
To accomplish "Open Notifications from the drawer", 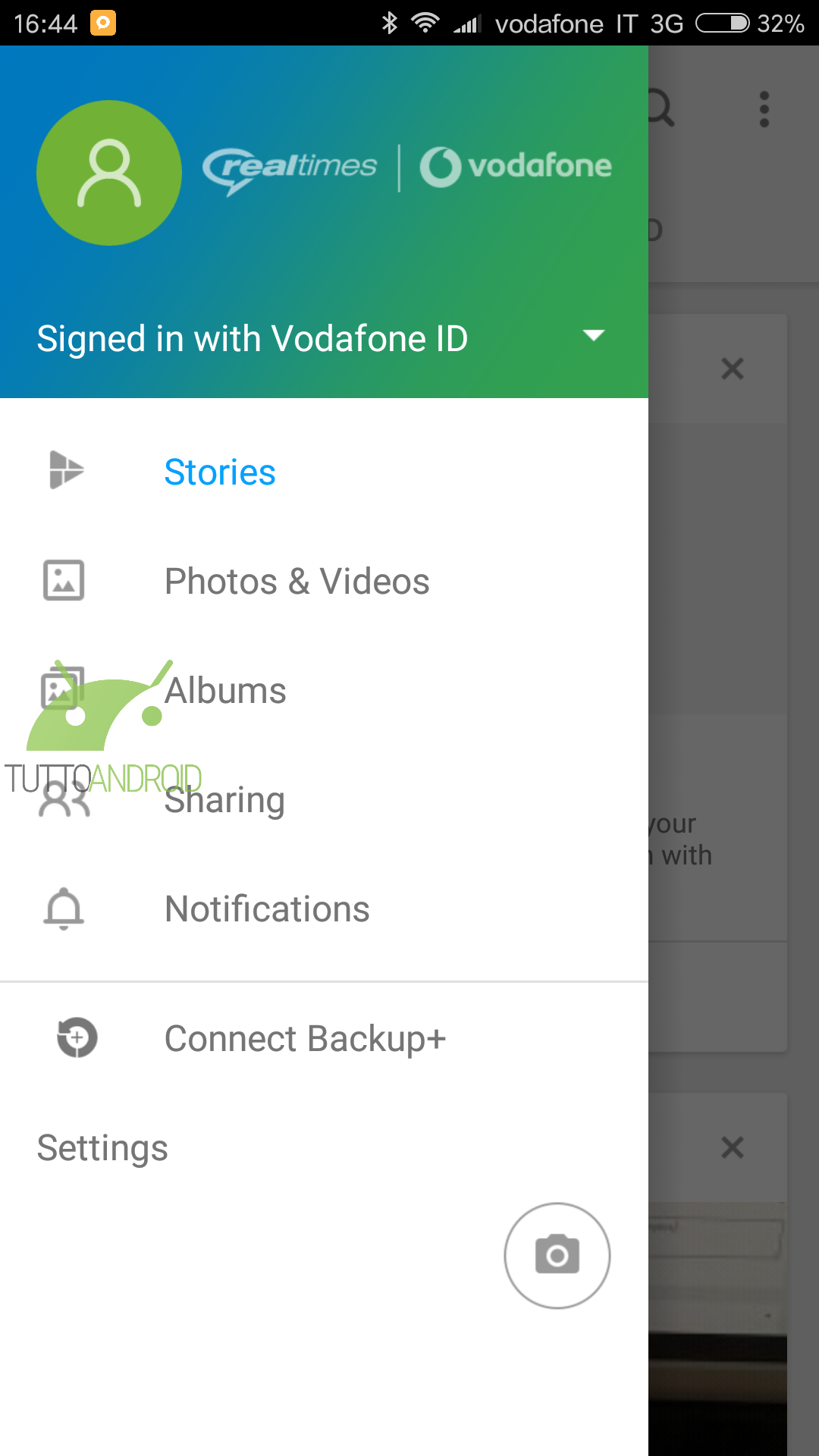I will pos(324,908).
